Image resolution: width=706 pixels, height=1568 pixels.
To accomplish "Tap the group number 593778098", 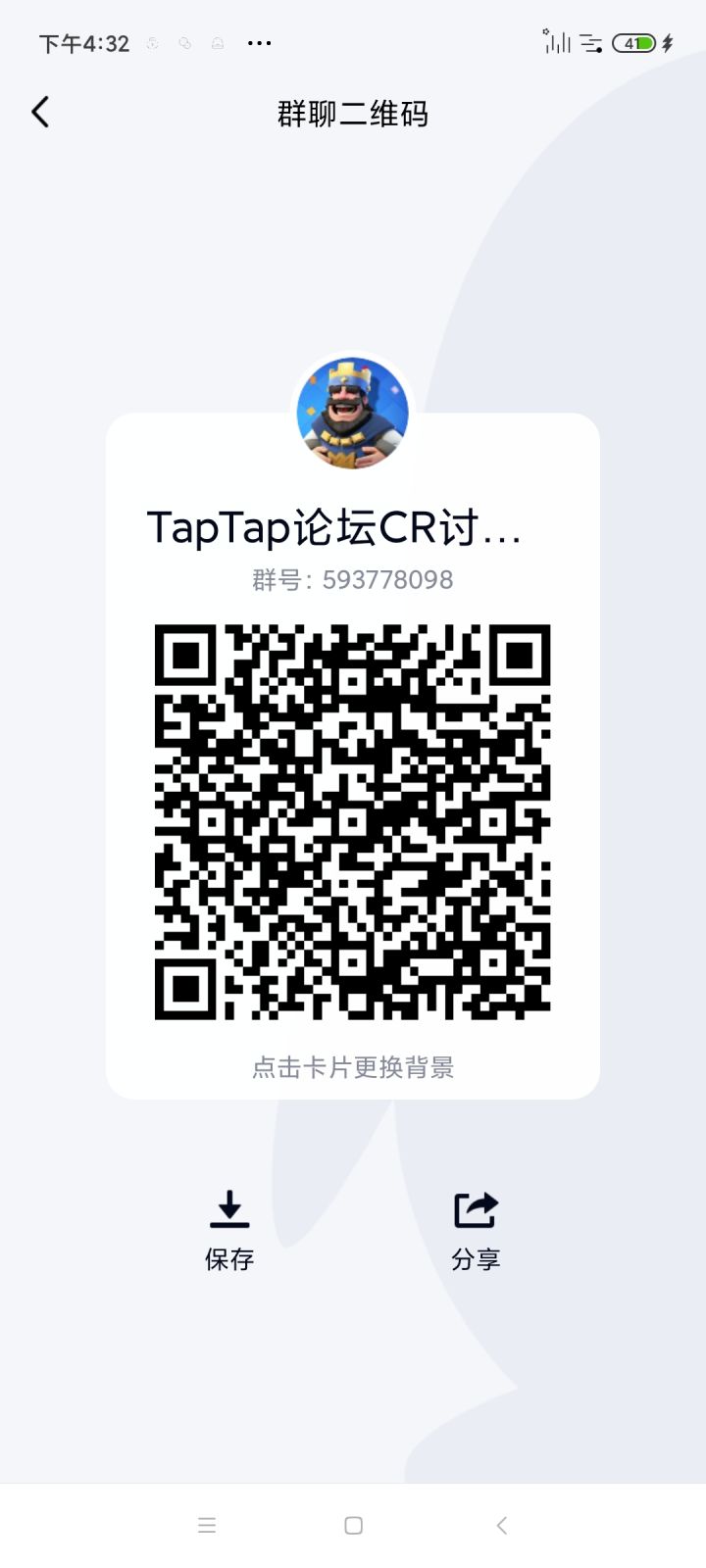I will coord(352,580).
